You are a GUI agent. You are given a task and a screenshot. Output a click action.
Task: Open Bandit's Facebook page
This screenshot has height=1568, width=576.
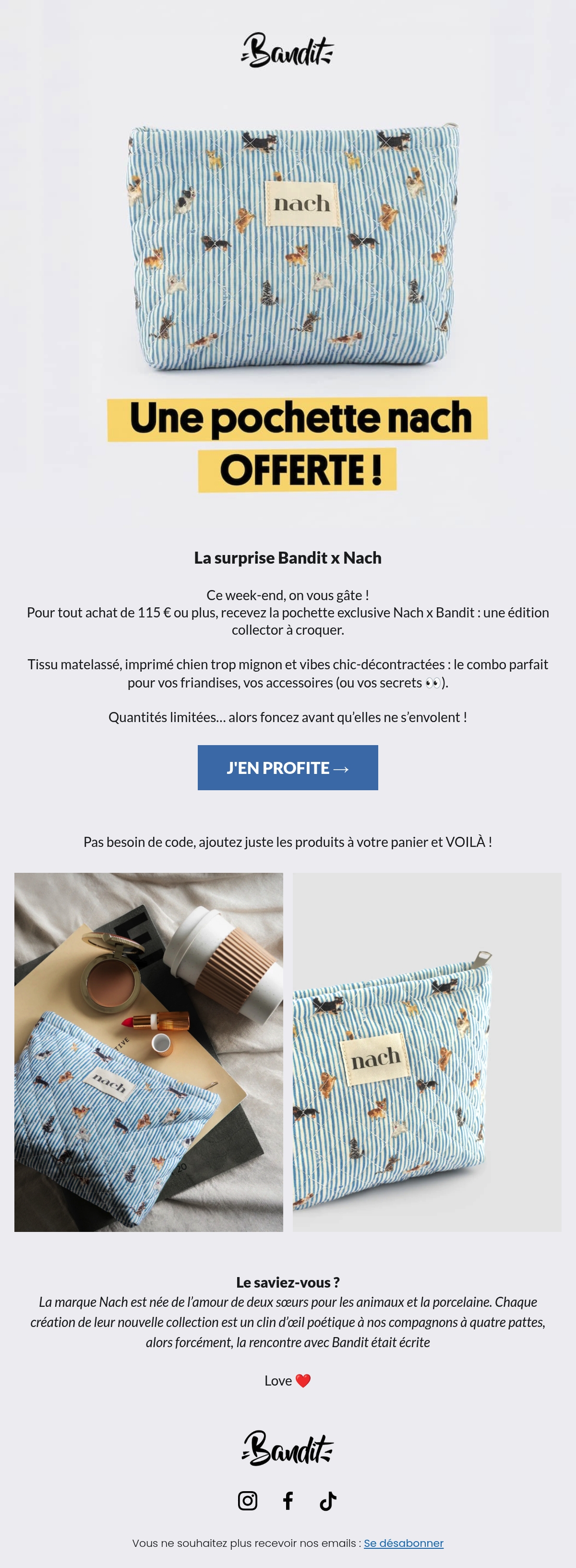click(x=288, y=1501)
